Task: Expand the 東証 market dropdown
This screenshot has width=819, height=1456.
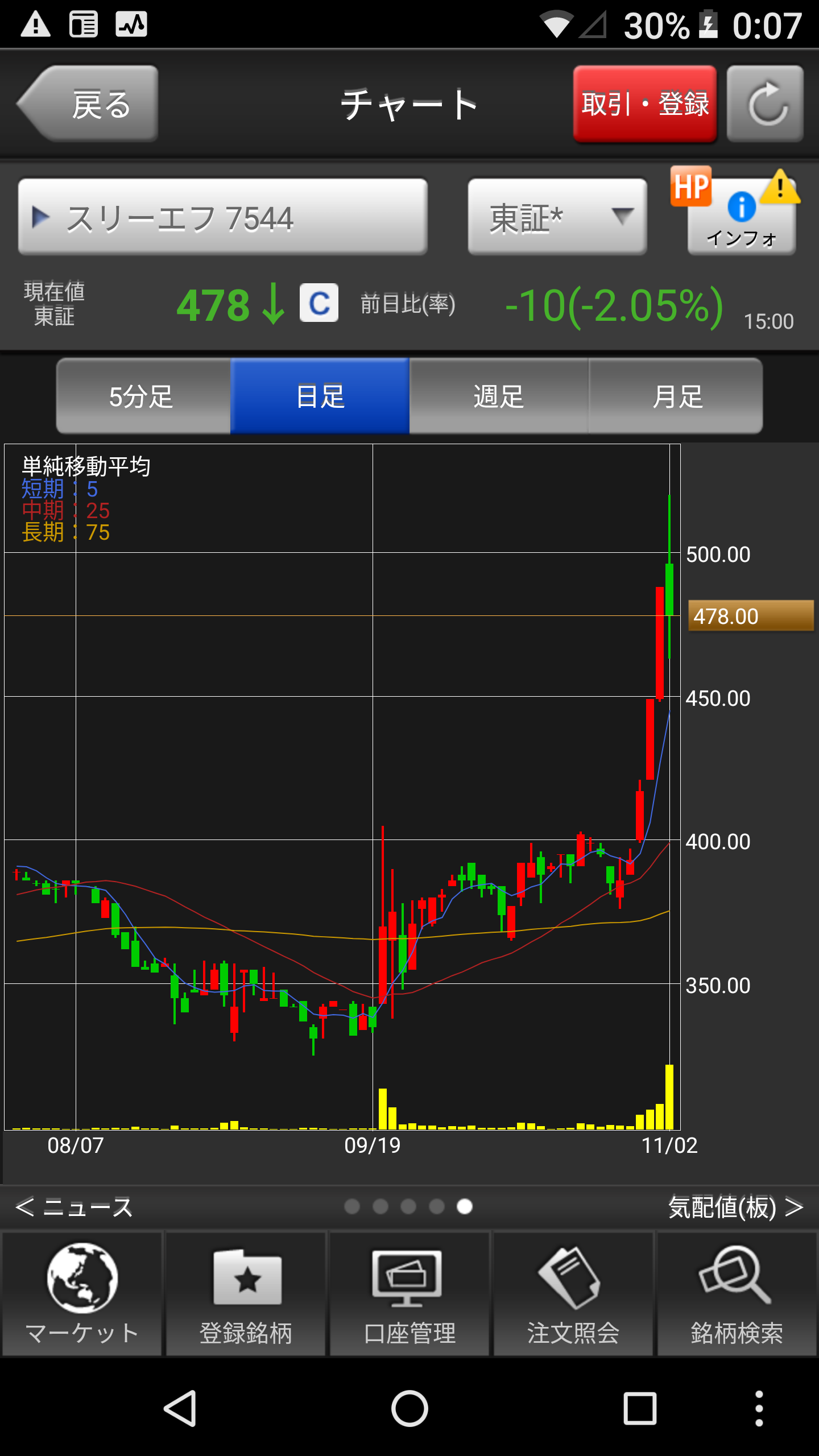Action: [x=557, y=217]
